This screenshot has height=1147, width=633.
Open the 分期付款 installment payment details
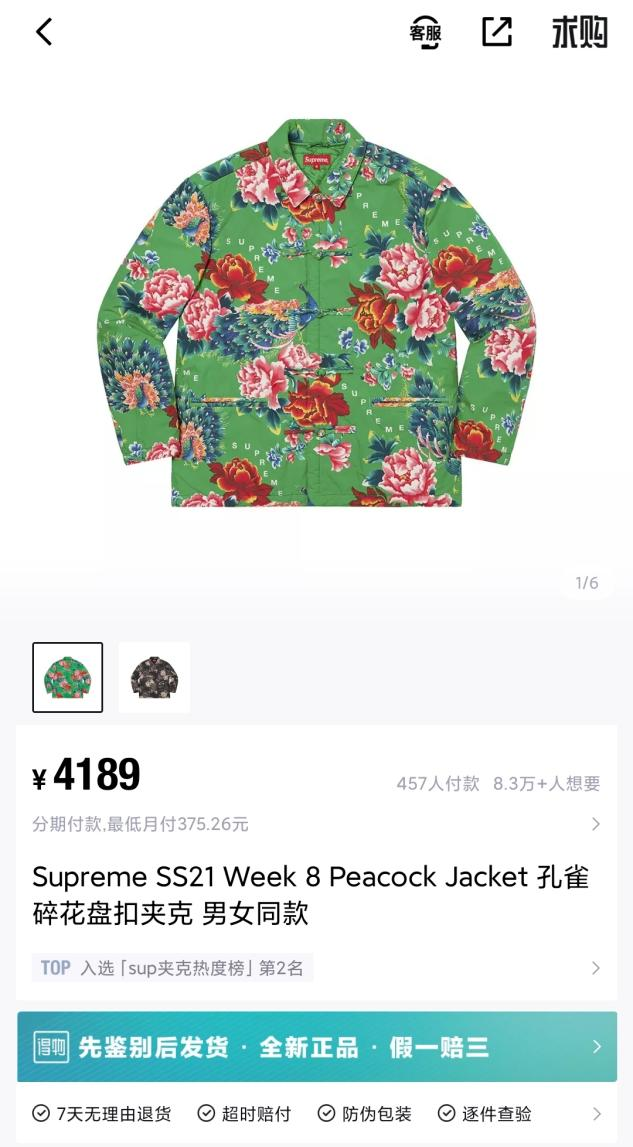tap(316, 824)
